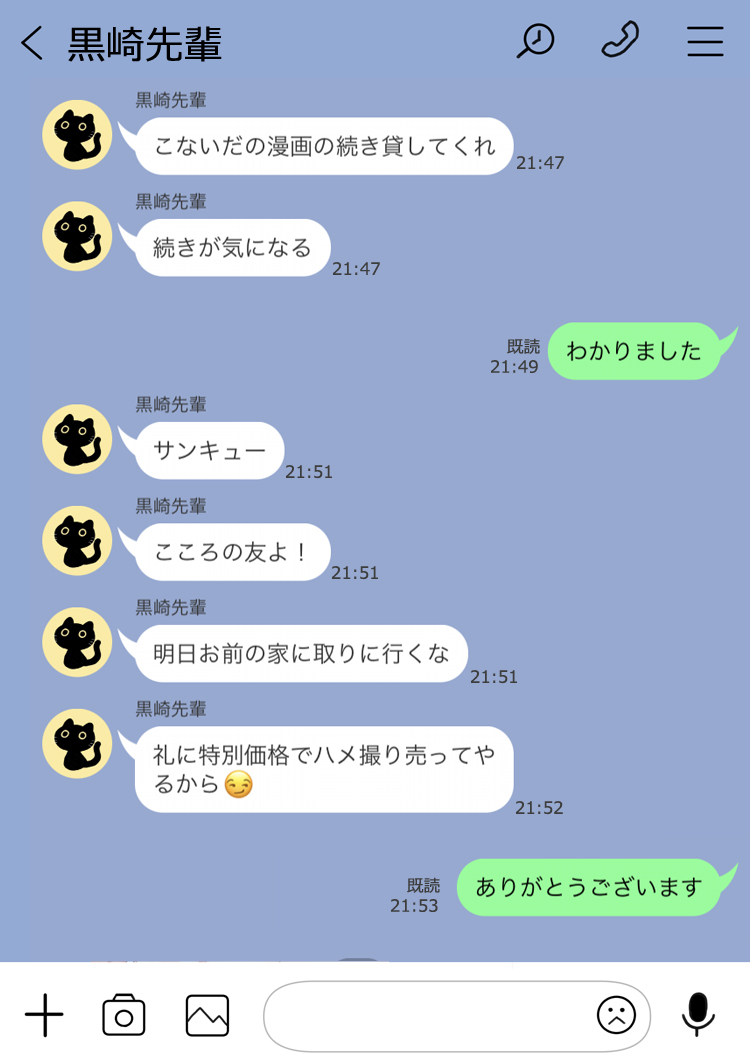Viewport: 750px width, 1061px height.
Task: Open the hamburger chat menu
Action: (x=705, y=41)
